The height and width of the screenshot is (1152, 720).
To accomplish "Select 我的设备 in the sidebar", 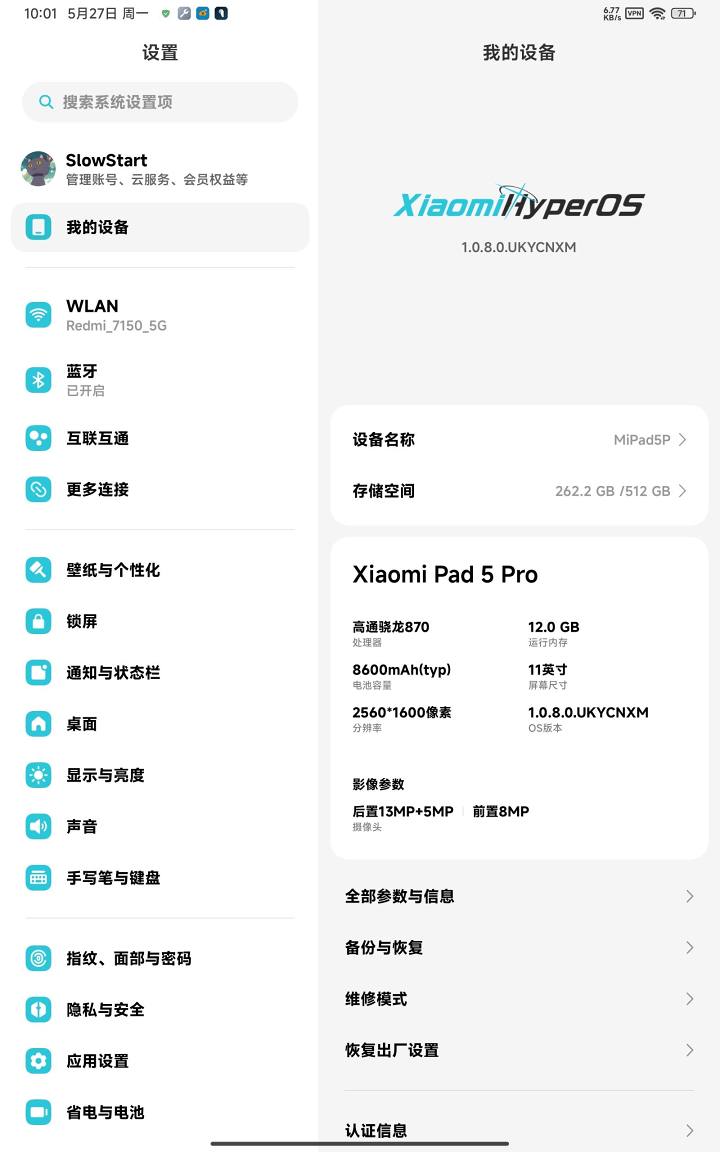I will pyautogui.click(x=160, y=227).
